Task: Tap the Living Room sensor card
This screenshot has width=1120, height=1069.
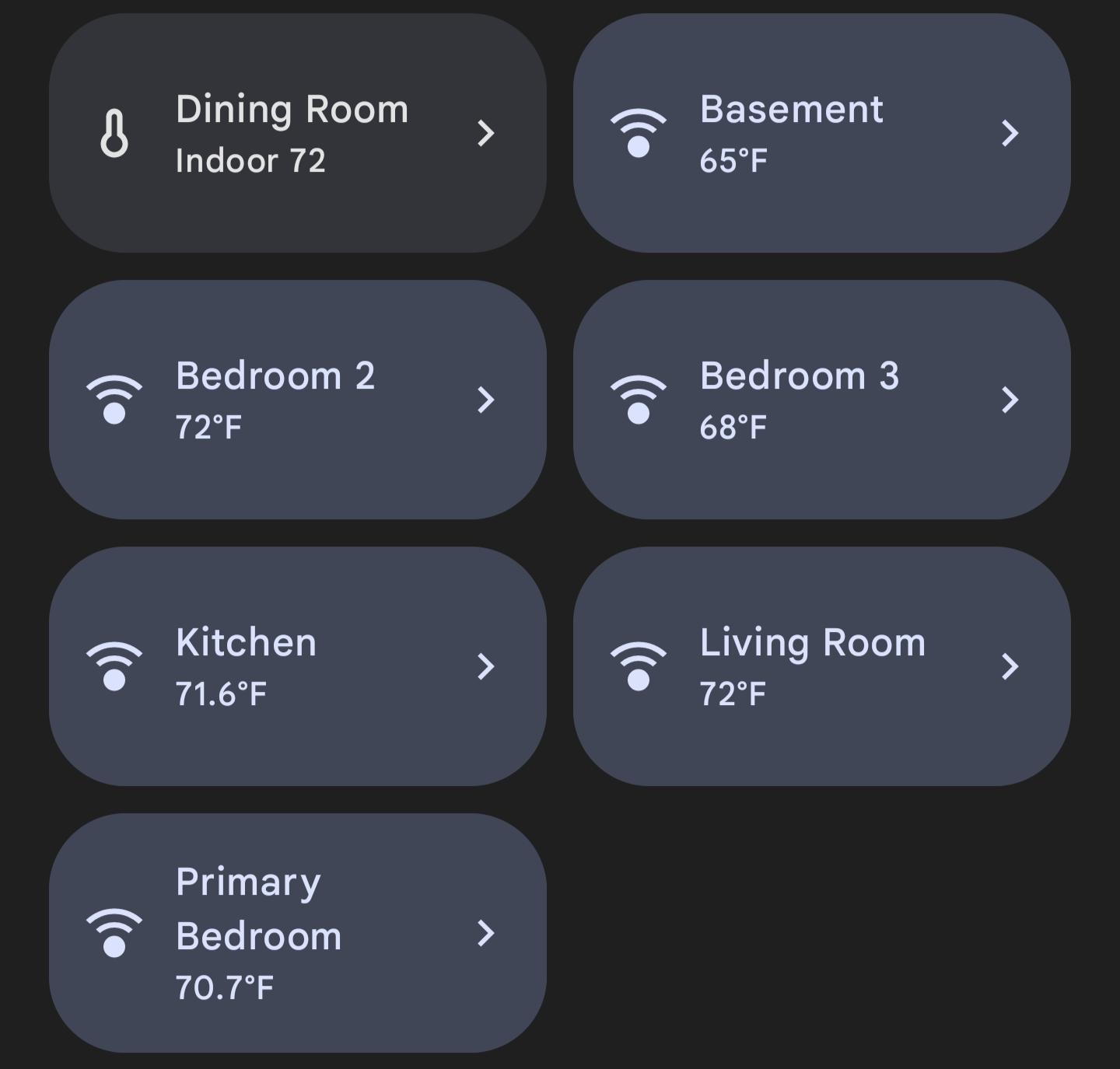Action: tap(821, 666)
